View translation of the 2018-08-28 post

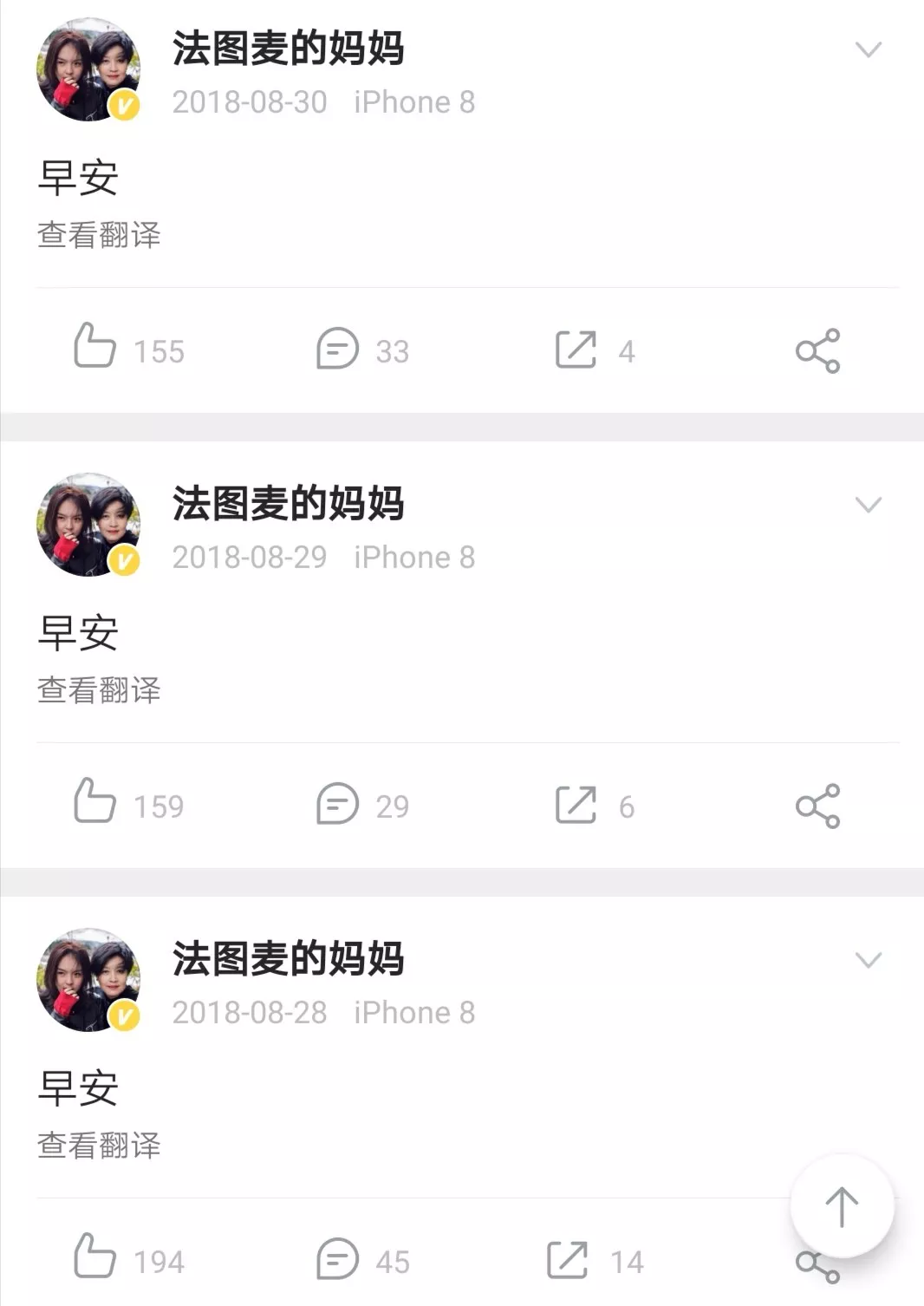click(x=99, y=1146)
